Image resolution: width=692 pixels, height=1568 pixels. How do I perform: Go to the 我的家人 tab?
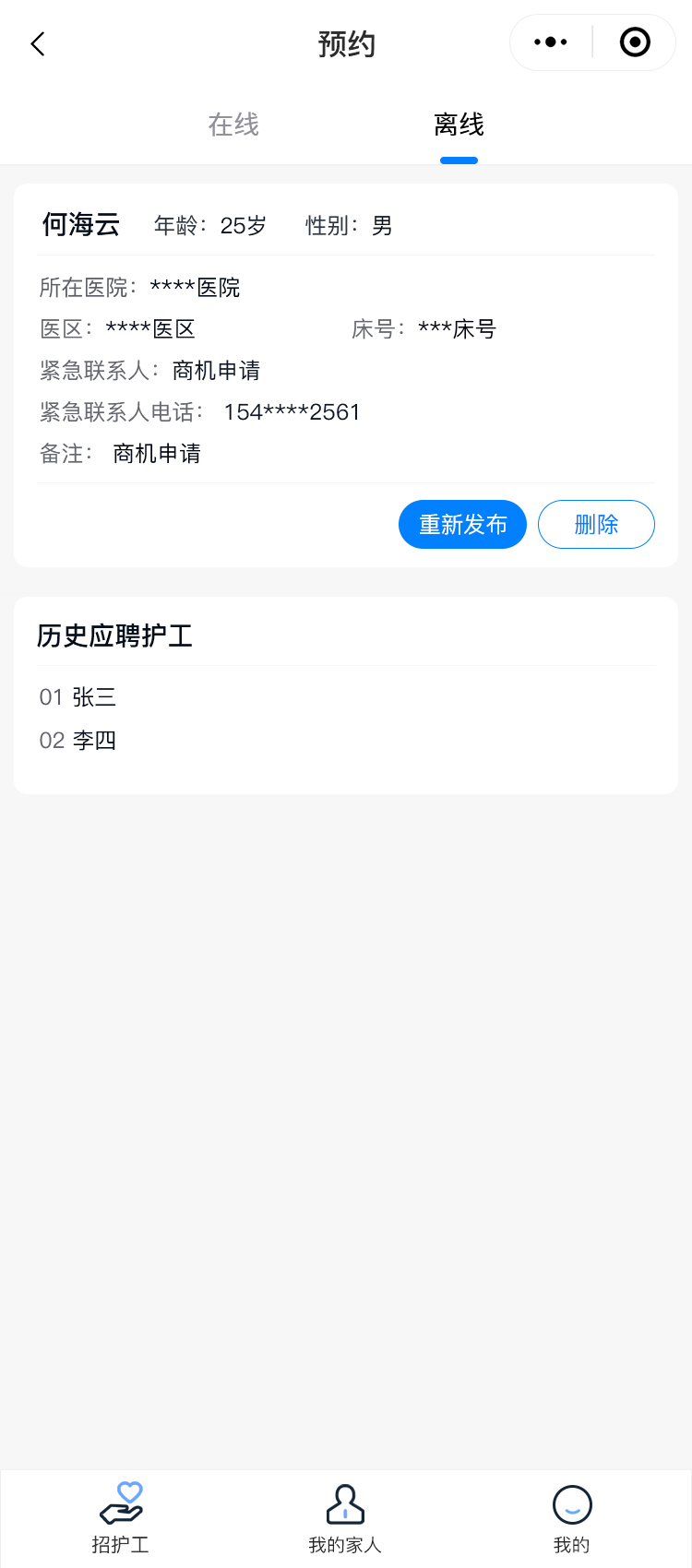pyautogui.click(x=345, y=1518)
